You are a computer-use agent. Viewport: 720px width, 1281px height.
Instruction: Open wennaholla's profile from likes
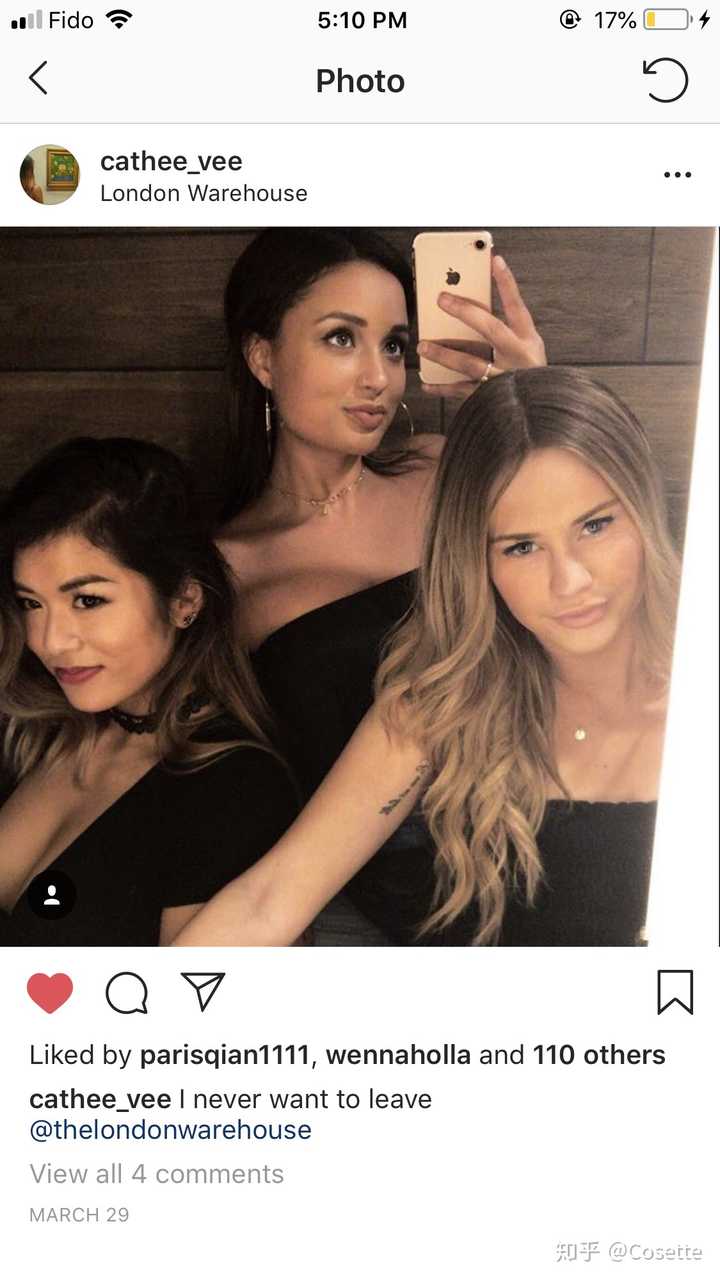398,1055
